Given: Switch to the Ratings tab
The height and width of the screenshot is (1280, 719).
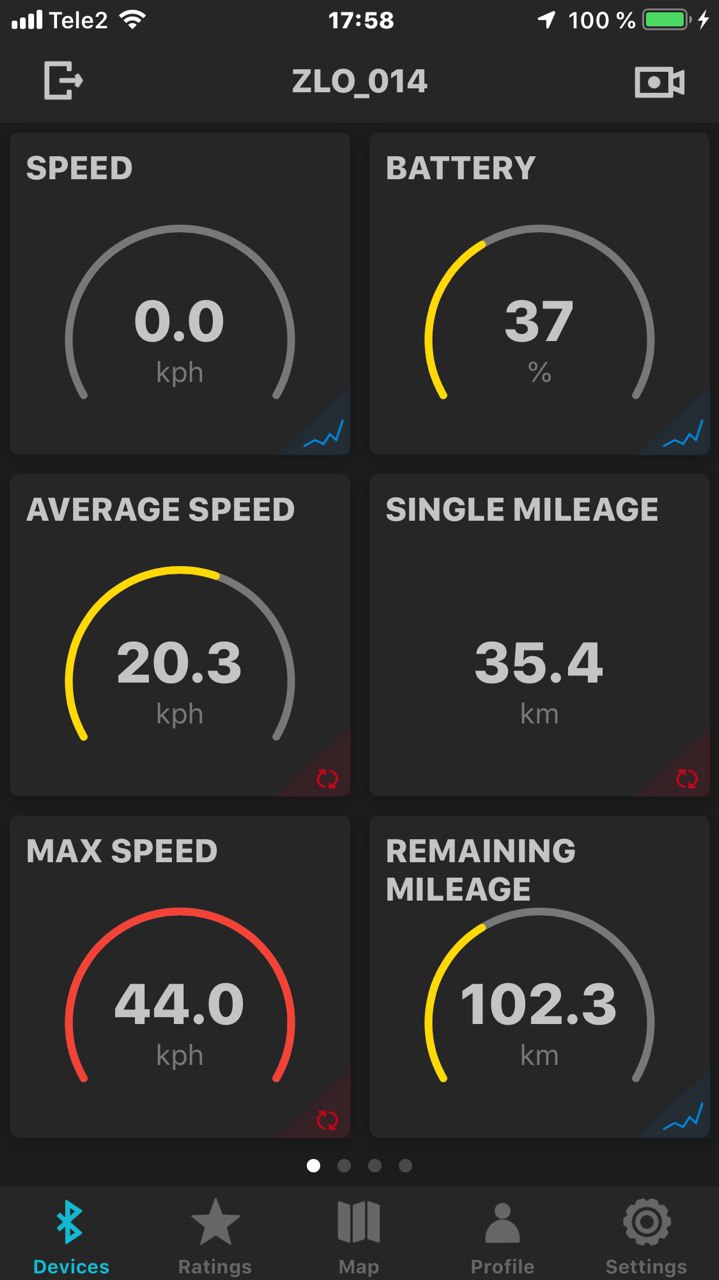Looking at the screenshot, I should [215, 1238].
